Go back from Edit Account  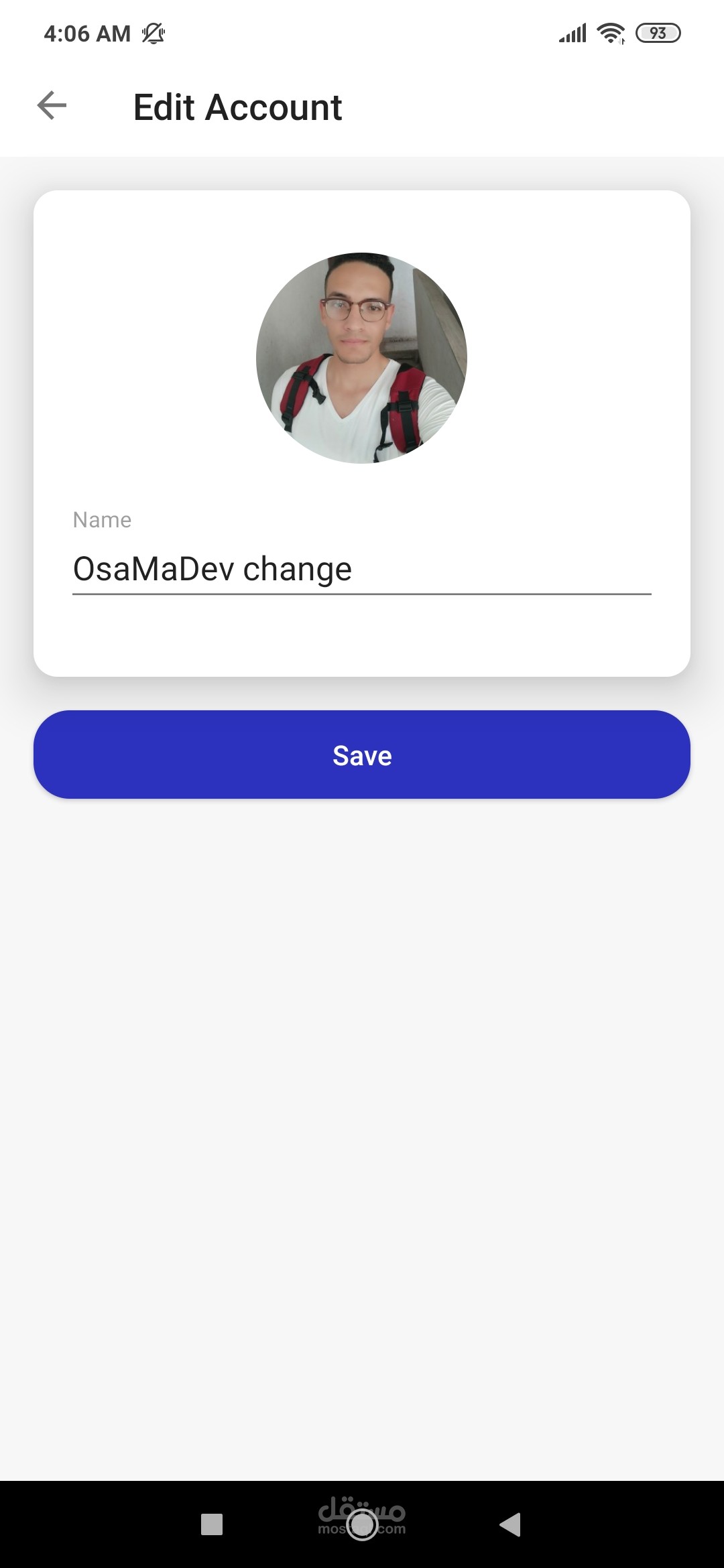coord(52,106)
